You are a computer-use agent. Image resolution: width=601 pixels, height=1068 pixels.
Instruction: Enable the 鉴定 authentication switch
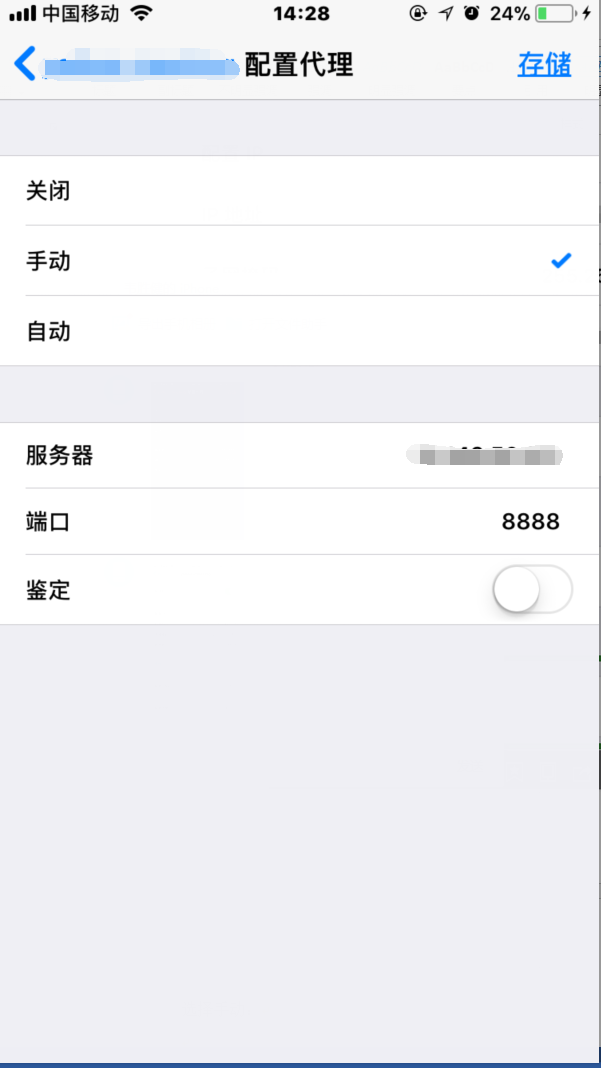[533, 589]
